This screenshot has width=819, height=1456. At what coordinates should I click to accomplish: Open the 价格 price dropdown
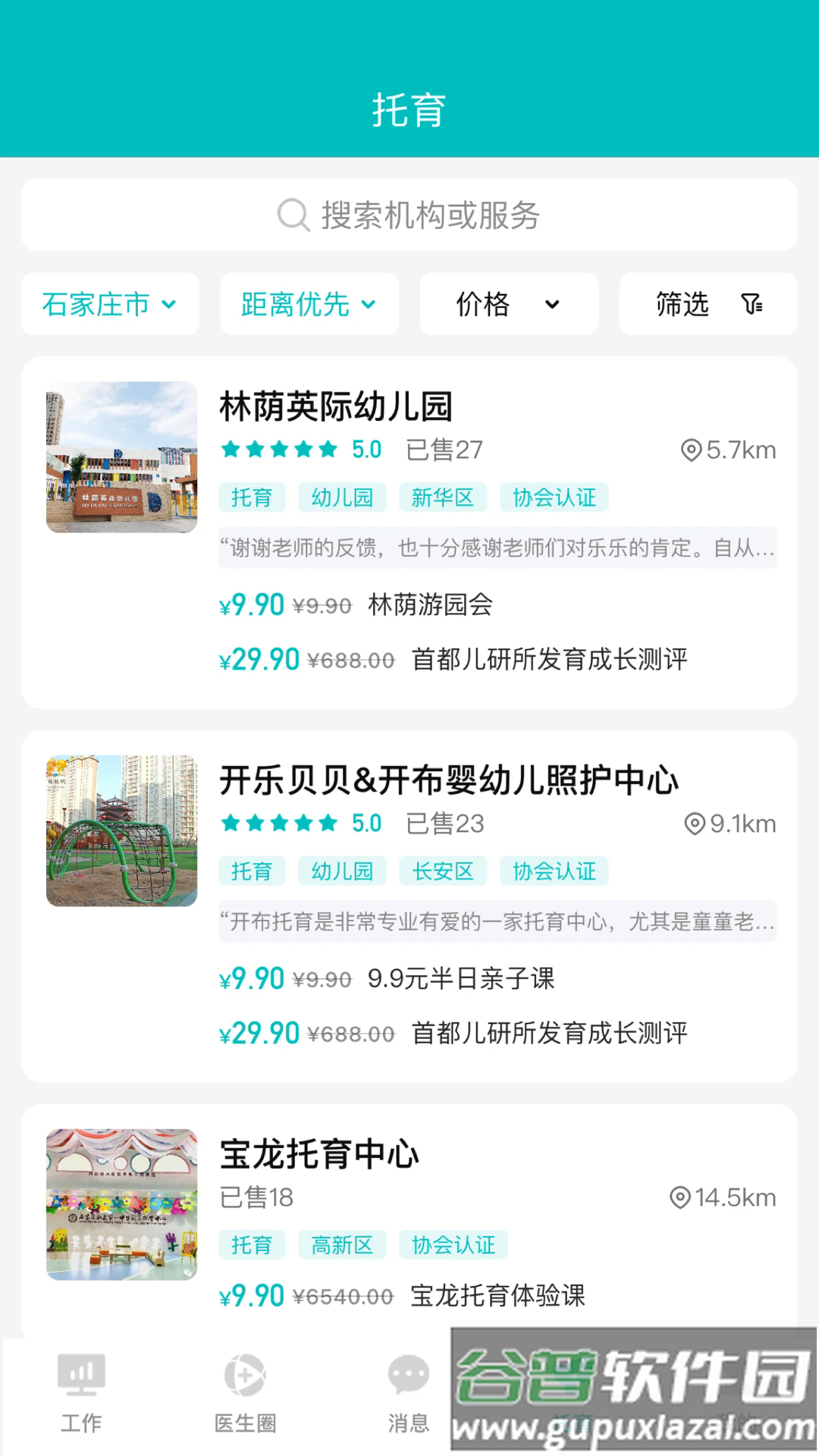click(508, 304)
